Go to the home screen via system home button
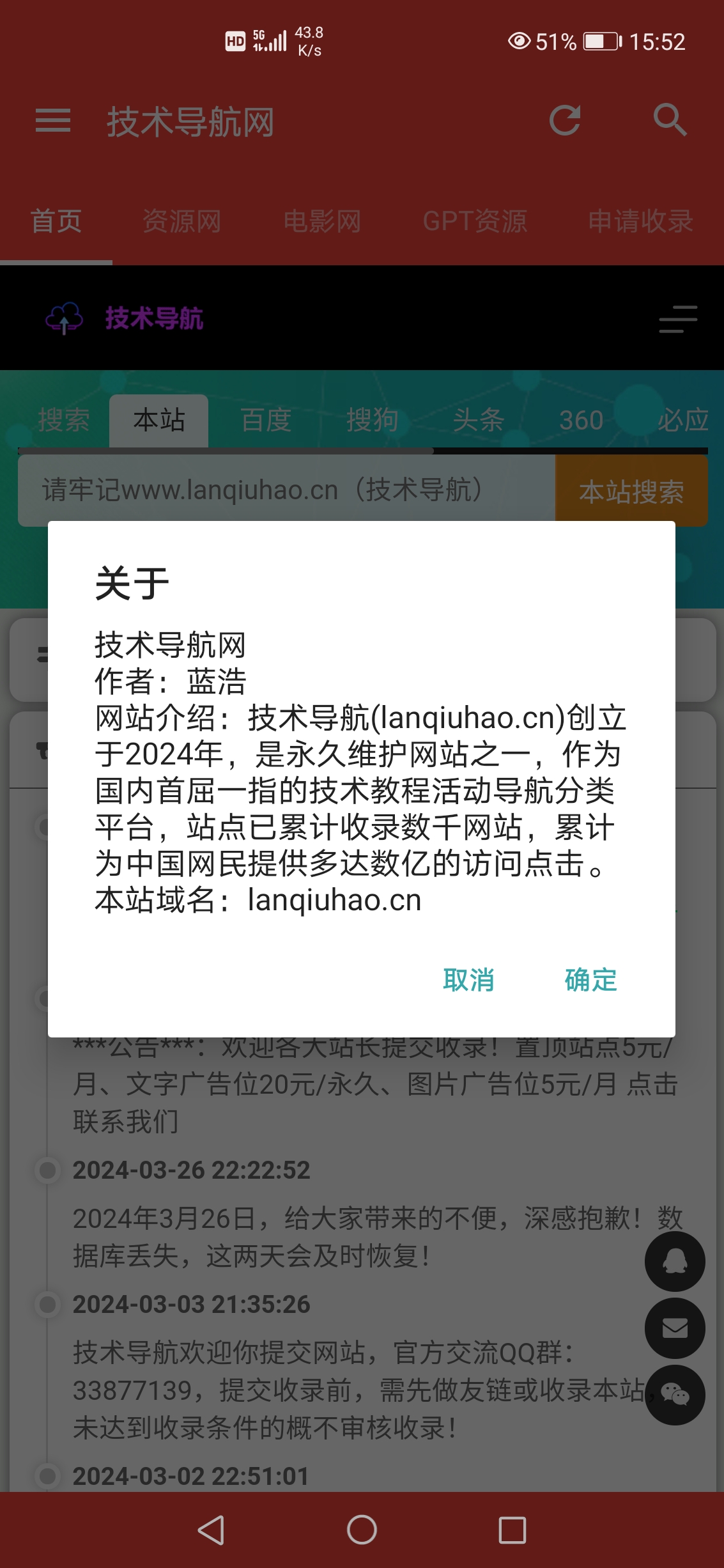The image size is (724, 1568). pyautogui.click(x=362, y=1530)
